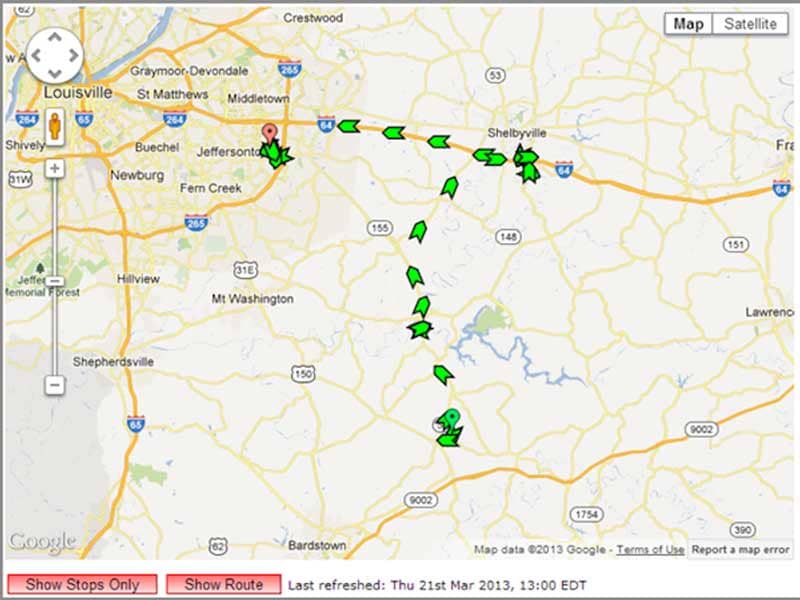Tap the Show Route button
The image size is (800, 600).
coord(223,584)
